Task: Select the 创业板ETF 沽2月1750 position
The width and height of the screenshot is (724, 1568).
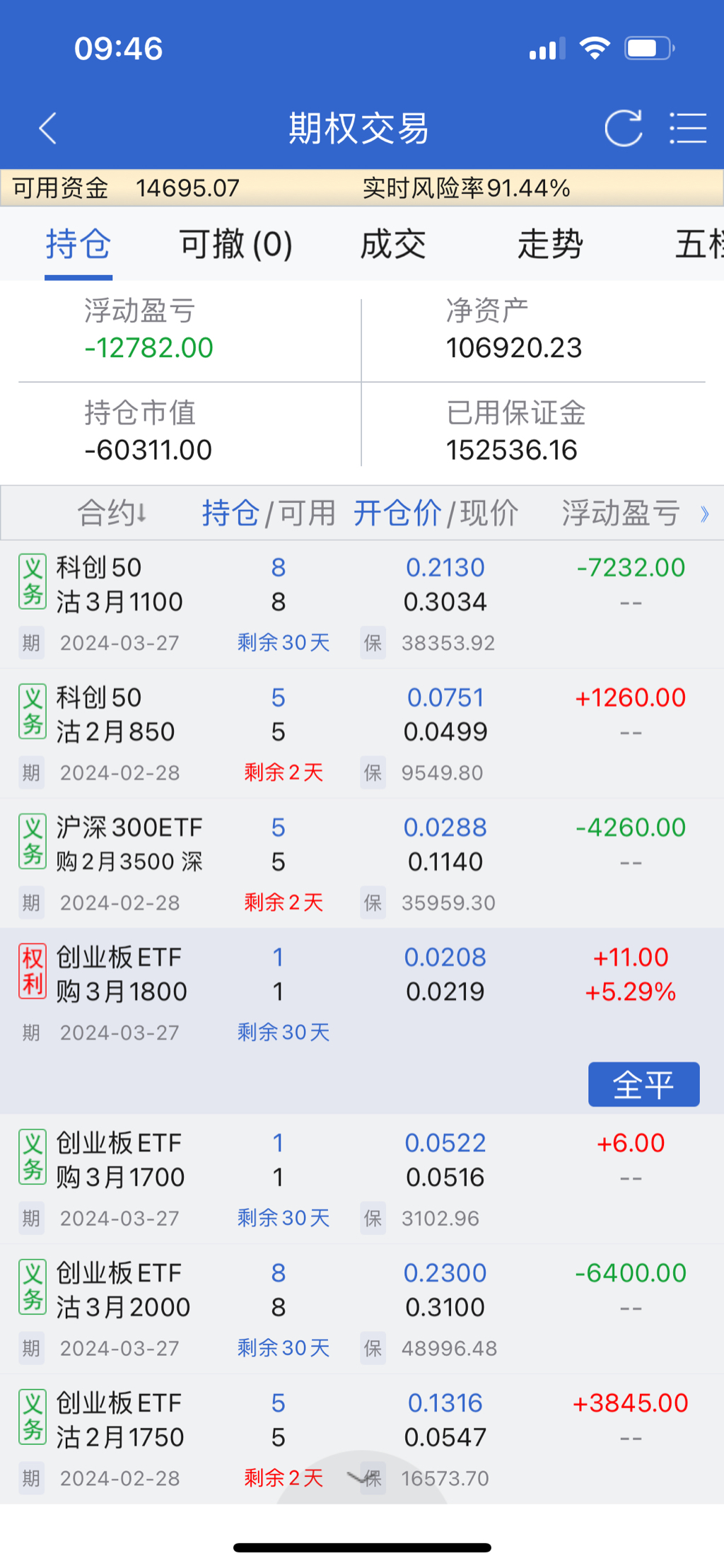Action: [354, 1439]
